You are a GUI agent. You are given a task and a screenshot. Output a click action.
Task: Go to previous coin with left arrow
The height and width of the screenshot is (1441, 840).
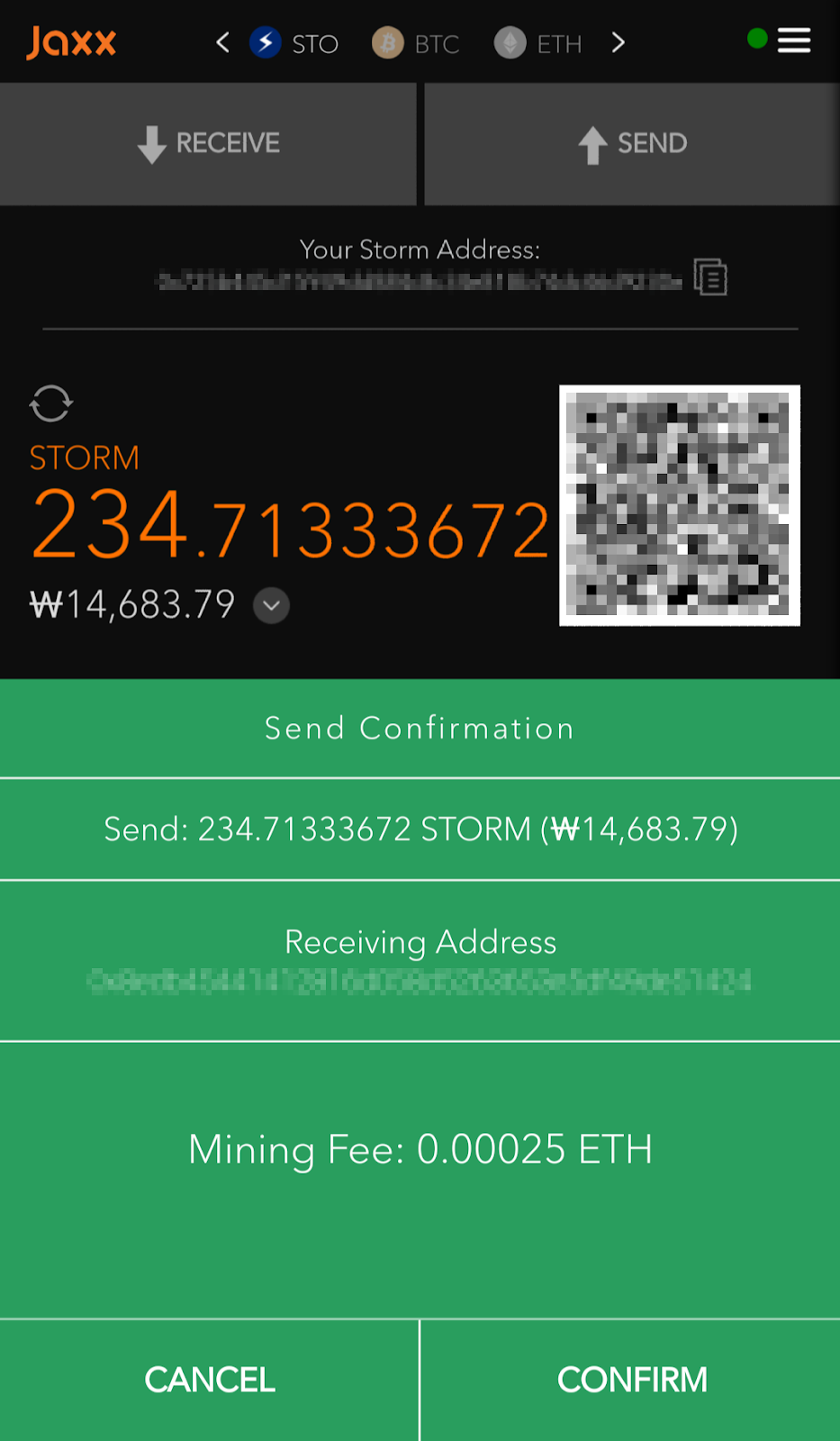click(222, 42)
